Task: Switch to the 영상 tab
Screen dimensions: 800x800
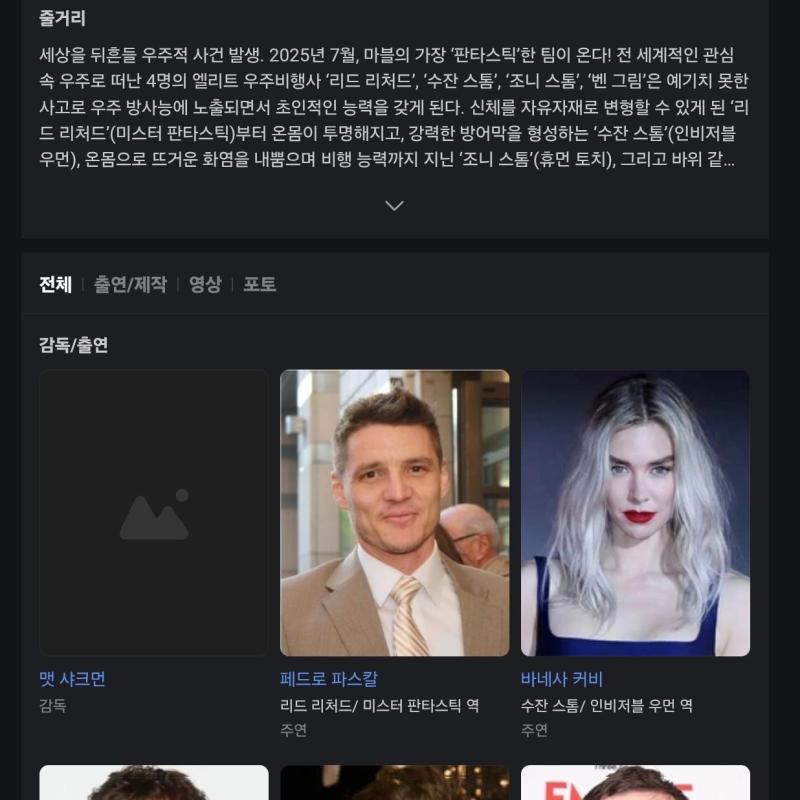Action: 205,285
